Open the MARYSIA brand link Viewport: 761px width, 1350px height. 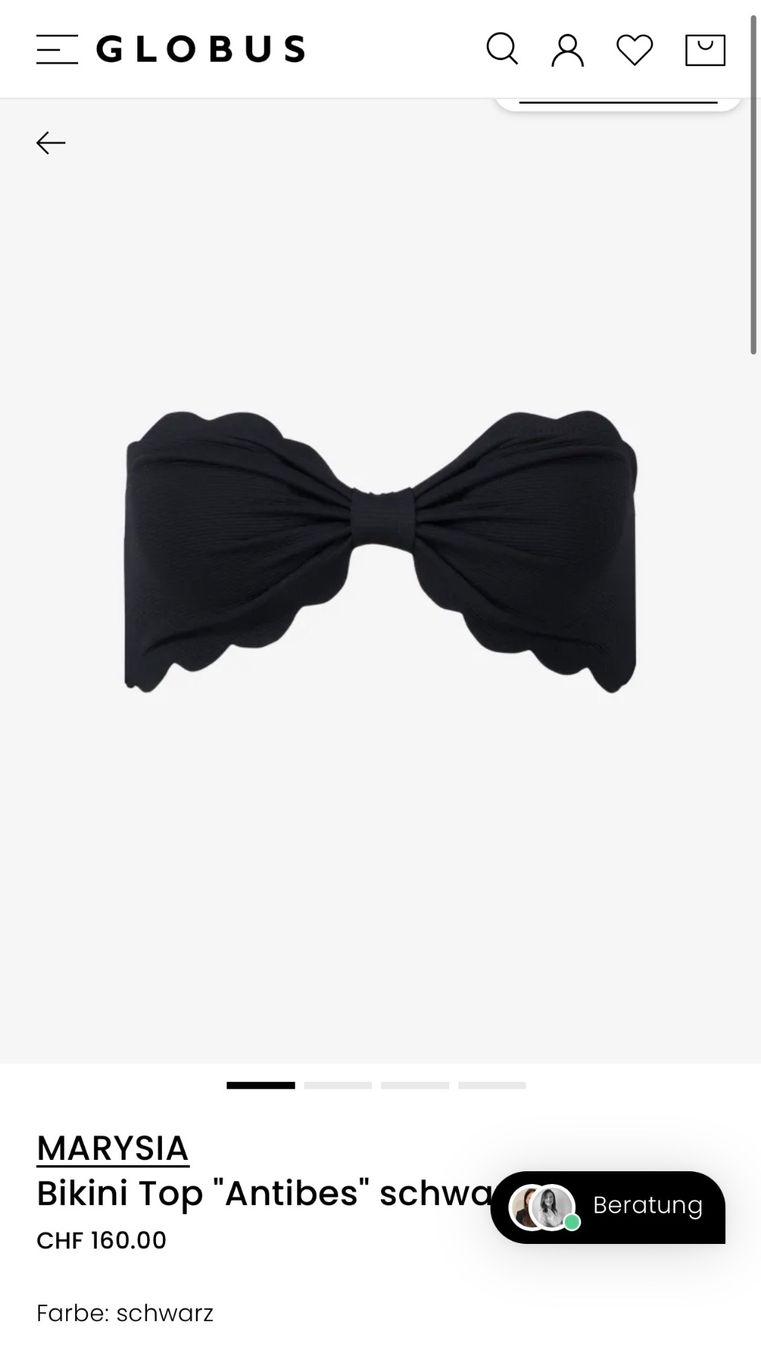pos(113,1148)
